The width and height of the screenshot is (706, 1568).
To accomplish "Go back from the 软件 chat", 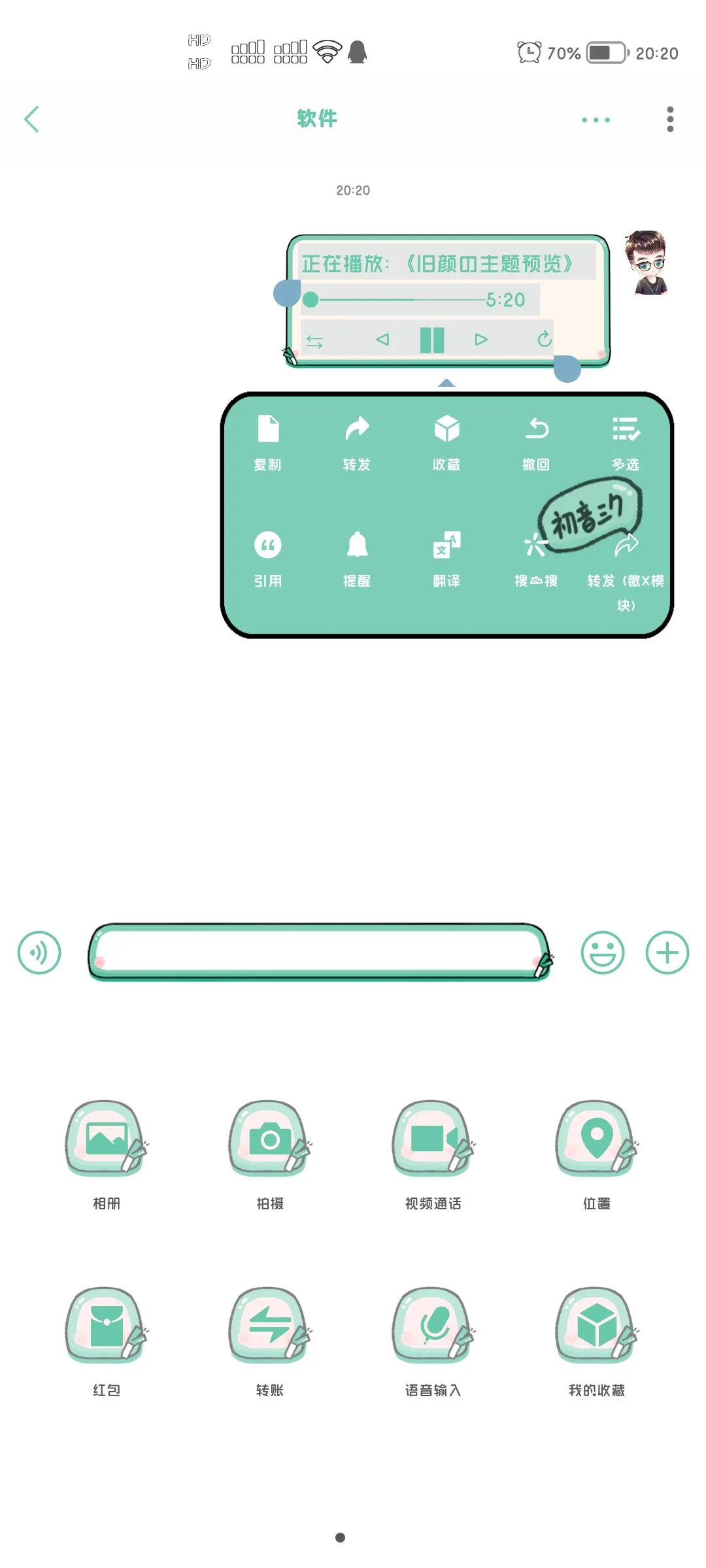I will tap(31, 119).
